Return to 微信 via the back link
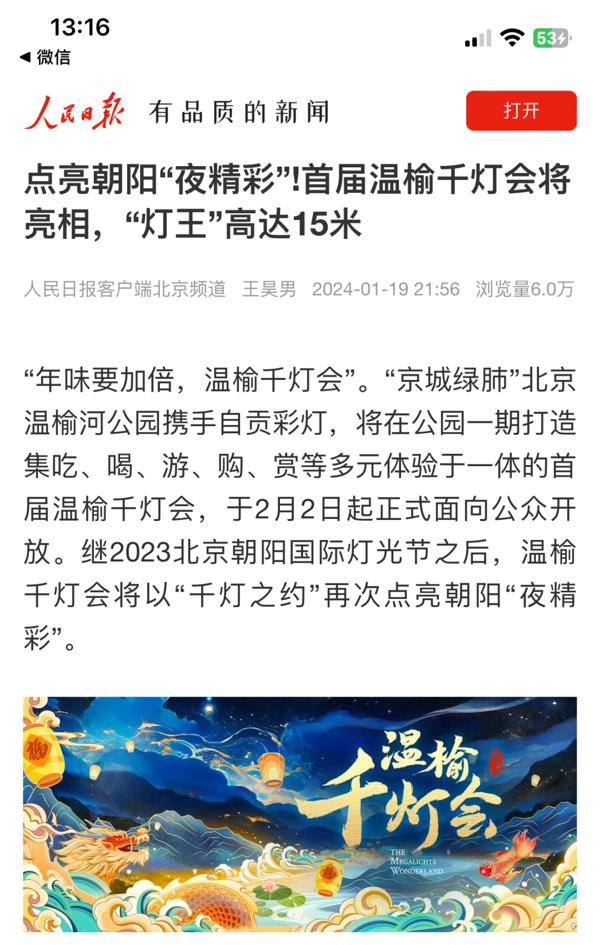The width and height of the screenshot is (600, 945). (45, 58)
